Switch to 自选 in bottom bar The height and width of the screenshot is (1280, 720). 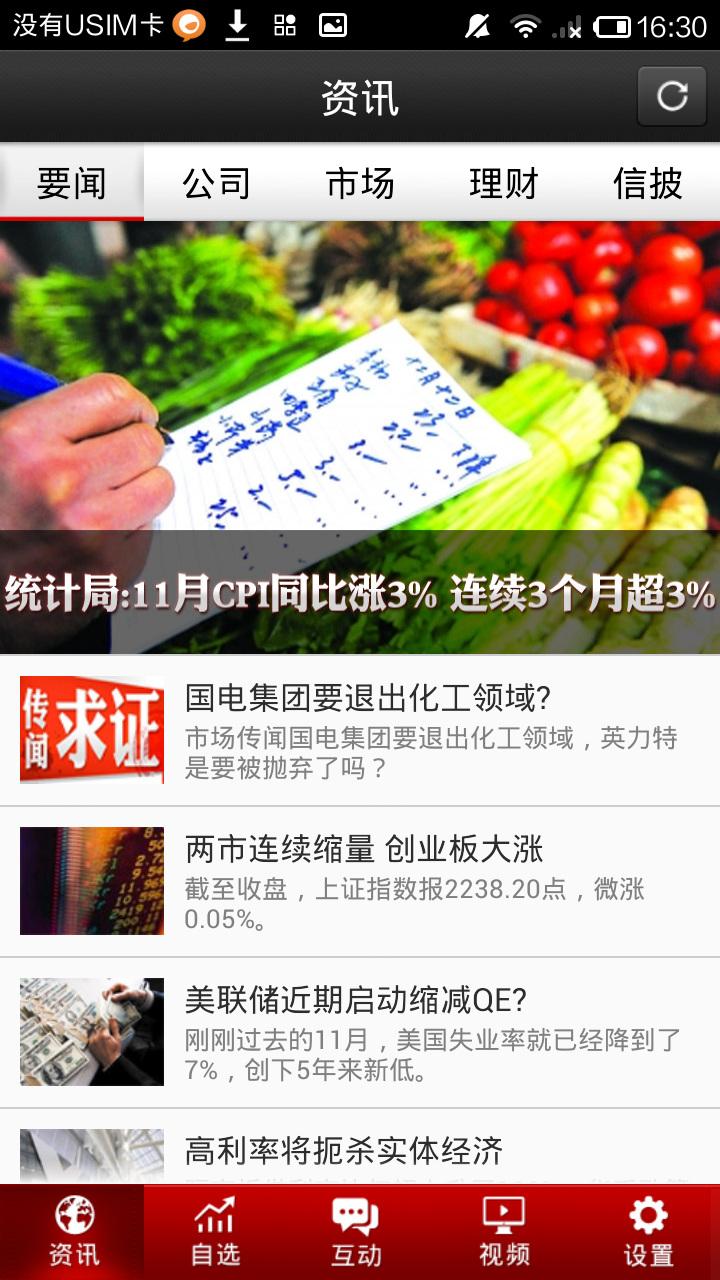coord(216,1232)
